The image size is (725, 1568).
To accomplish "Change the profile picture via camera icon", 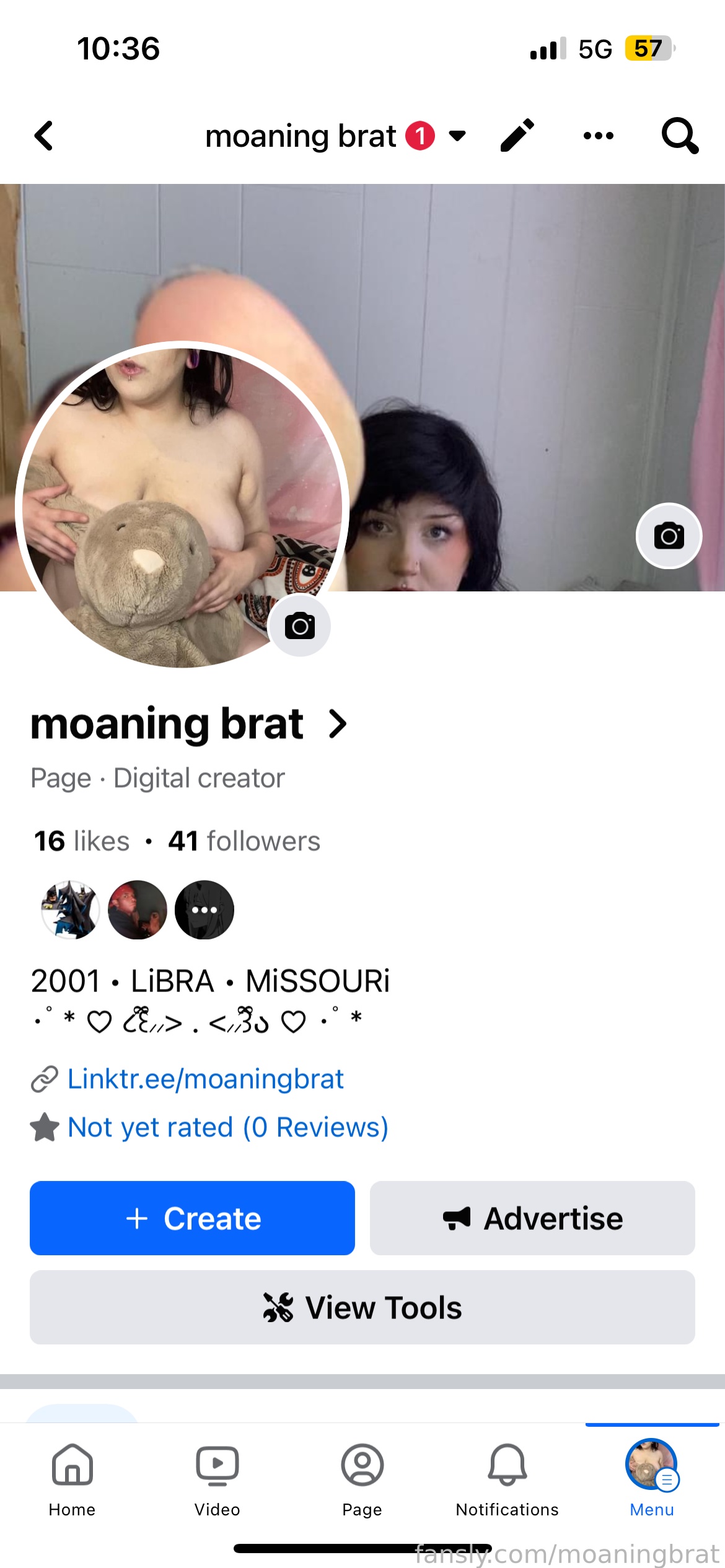I will [300, 625].
